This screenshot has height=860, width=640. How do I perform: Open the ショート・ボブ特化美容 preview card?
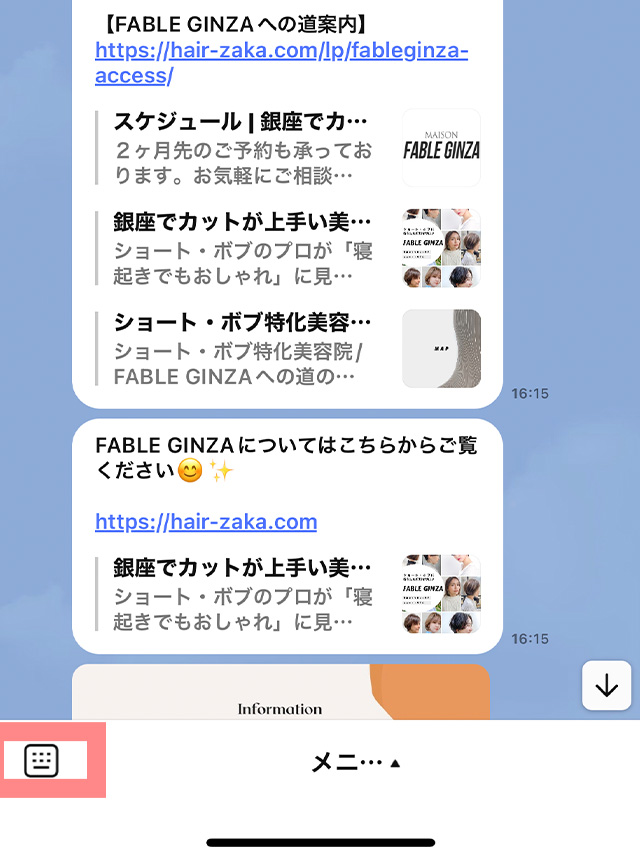pos(288,349)
